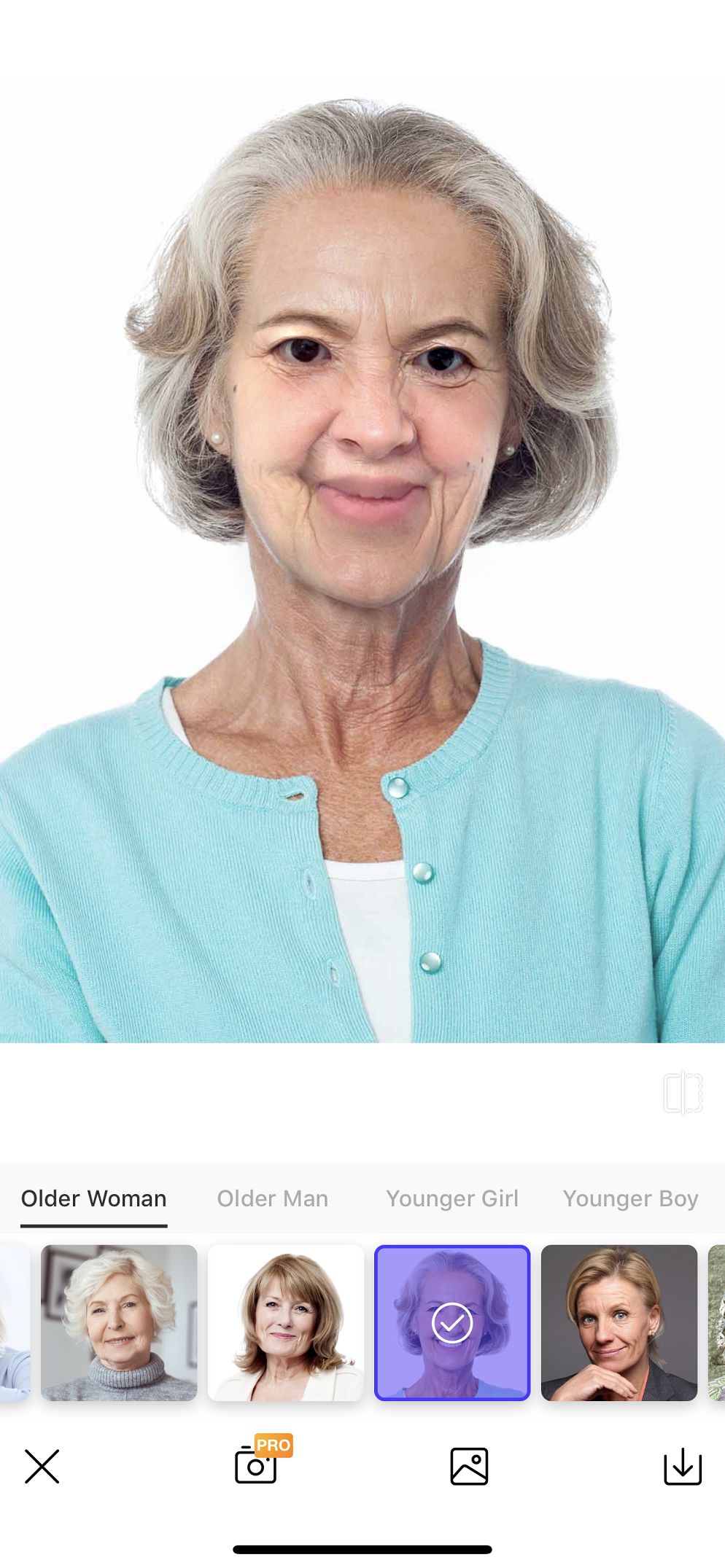Select the brown bob-haired woman template
The image size is (725, 1568).
click(x=285, y=1322)
